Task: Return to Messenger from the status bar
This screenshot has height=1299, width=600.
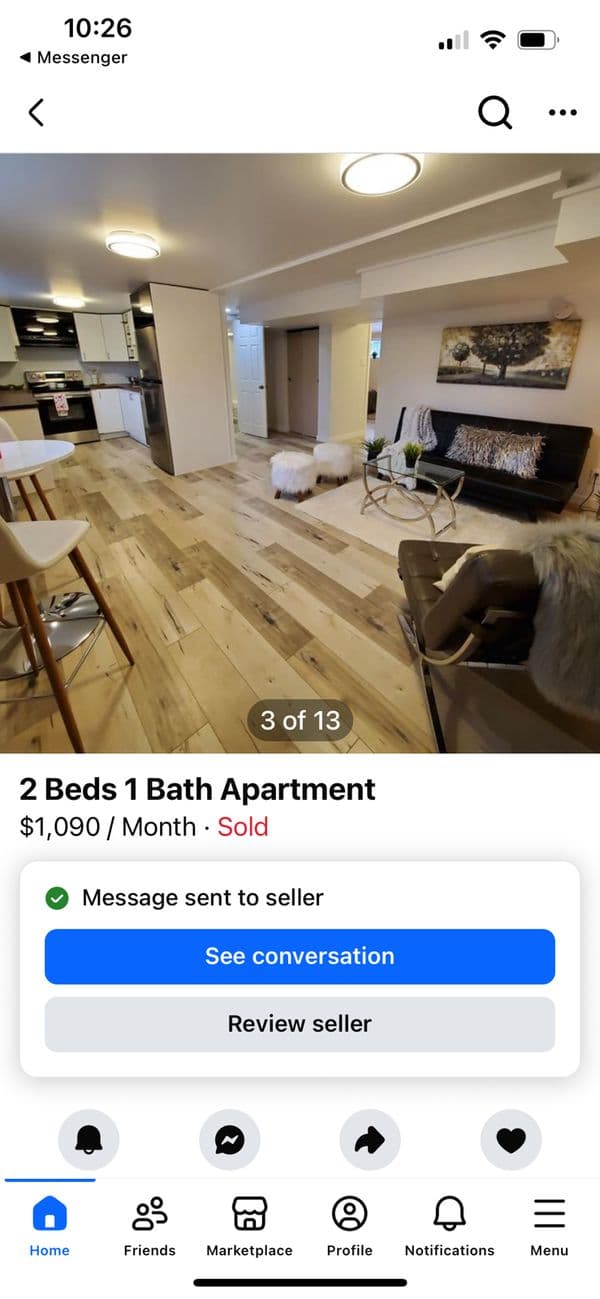Action: point(73,58)
